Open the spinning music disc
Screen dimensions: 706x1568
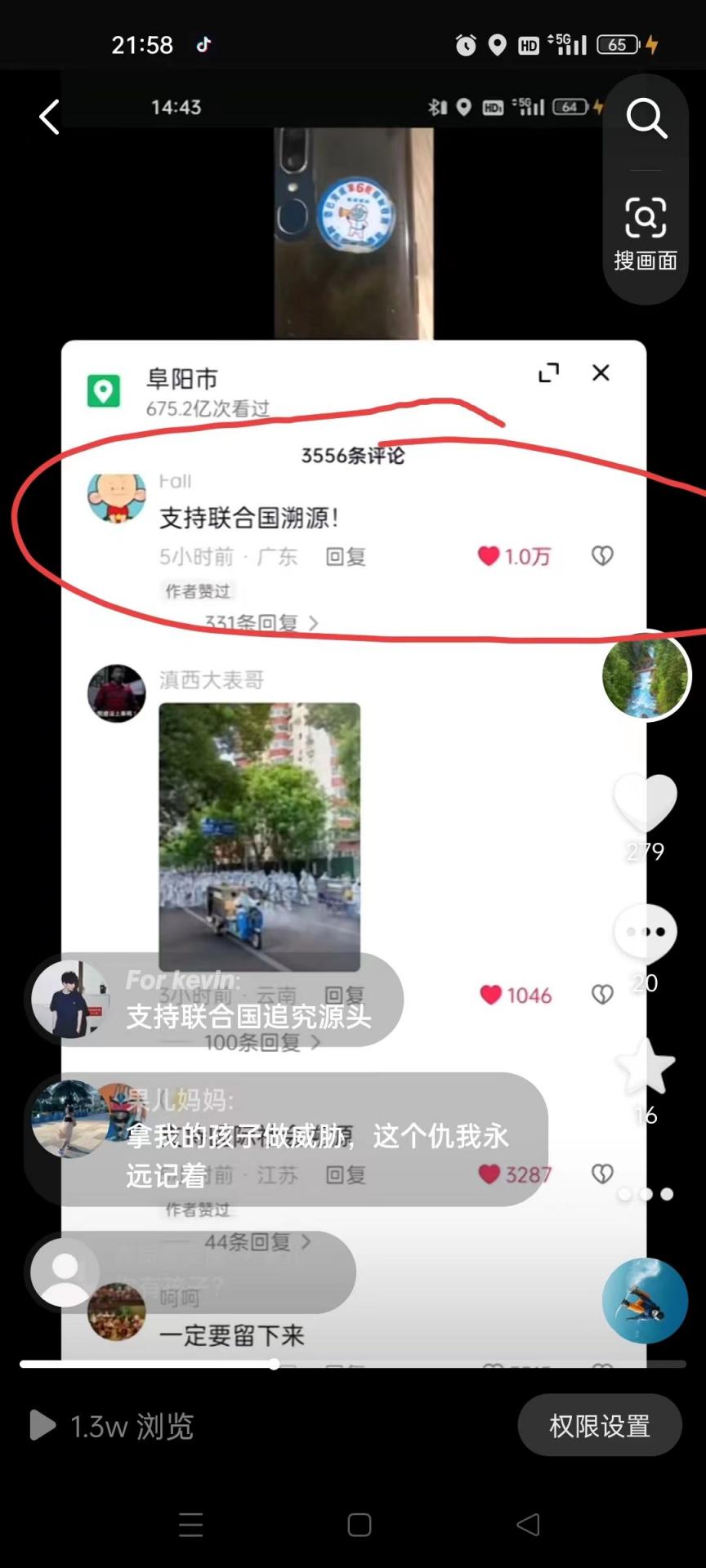click(645, 1300)
